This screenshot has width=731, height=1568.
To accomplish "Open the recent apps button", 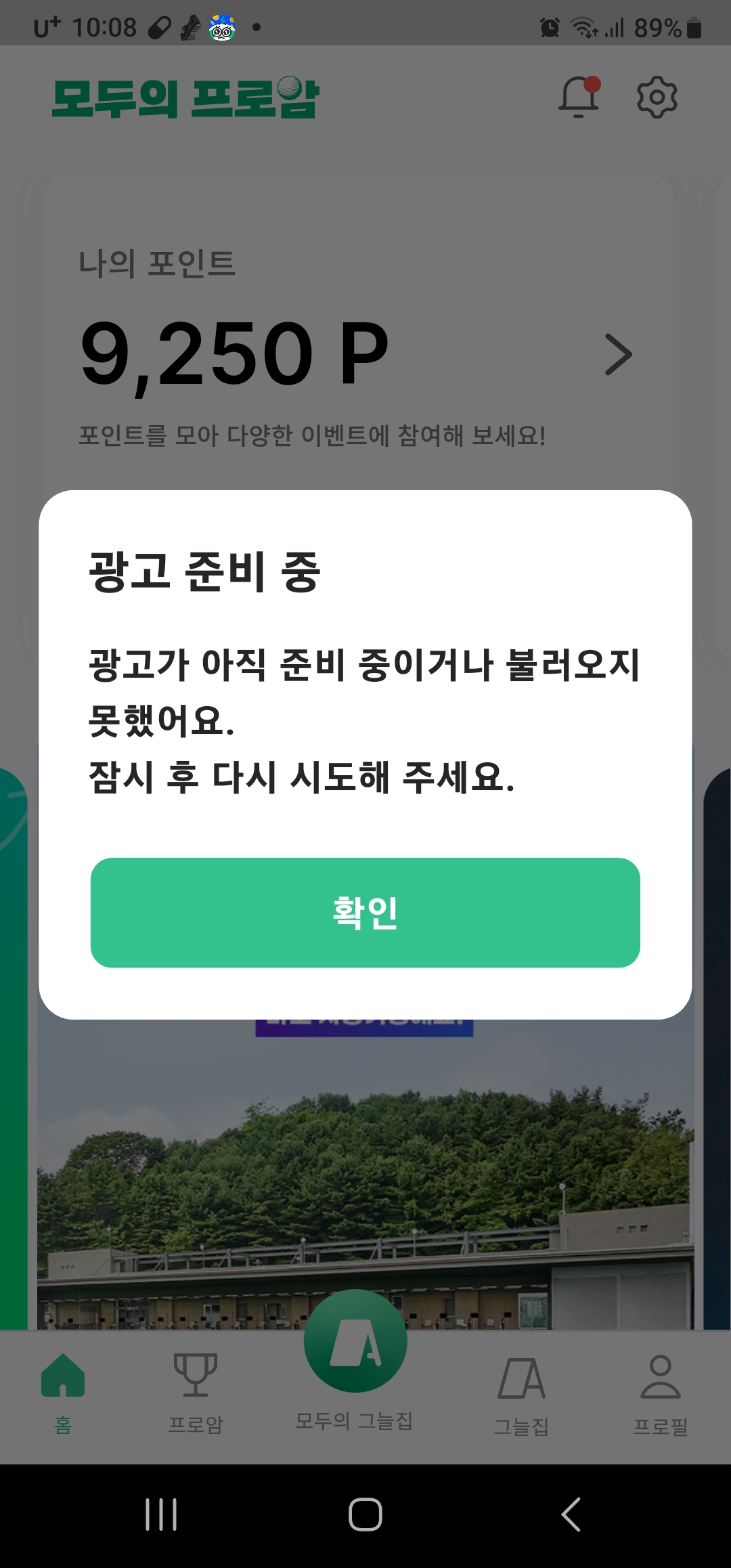I will coord(161,1515).
